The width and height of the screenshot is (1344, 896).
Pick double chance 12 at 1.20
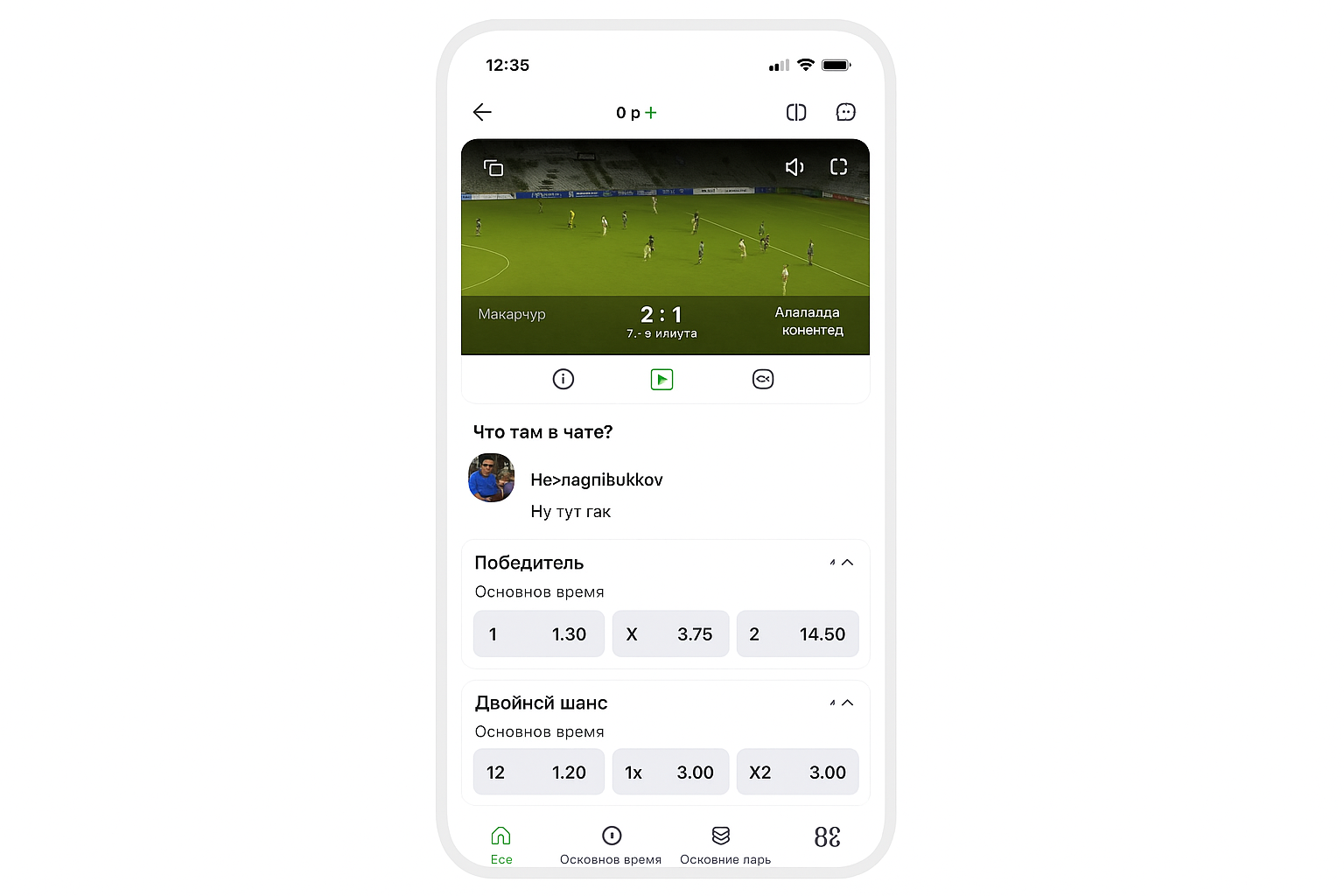538,773
